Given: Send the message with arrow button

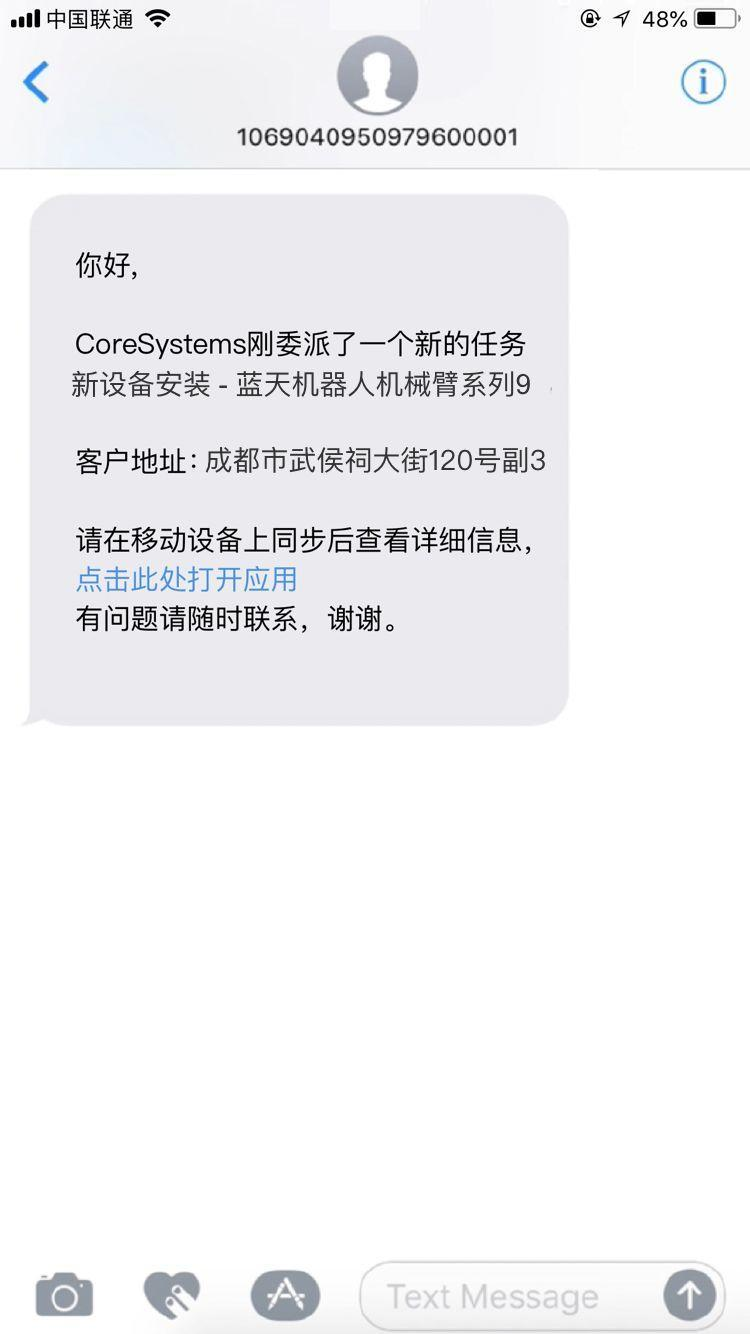Looking at the screenshot, I should [x=690, y=1296].
